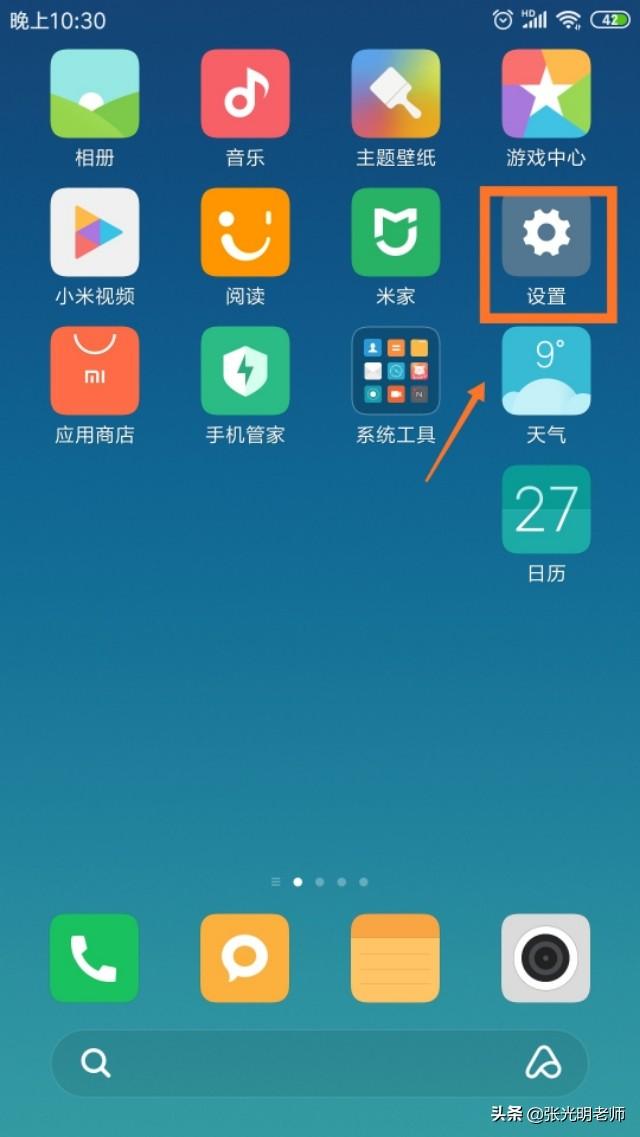
Task: Open the 系统工具 folder
Action: coord(395,371)
